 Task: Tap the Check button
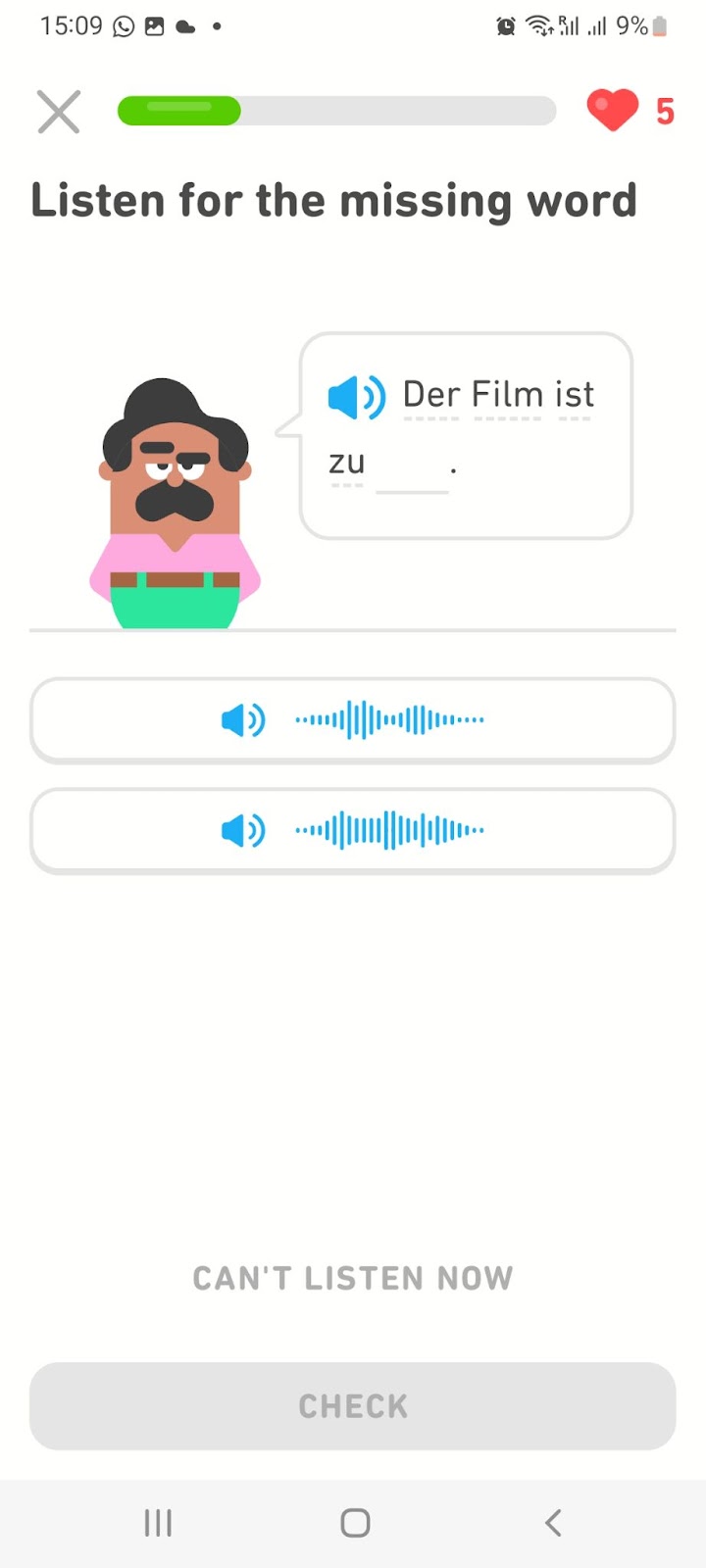353,1406
